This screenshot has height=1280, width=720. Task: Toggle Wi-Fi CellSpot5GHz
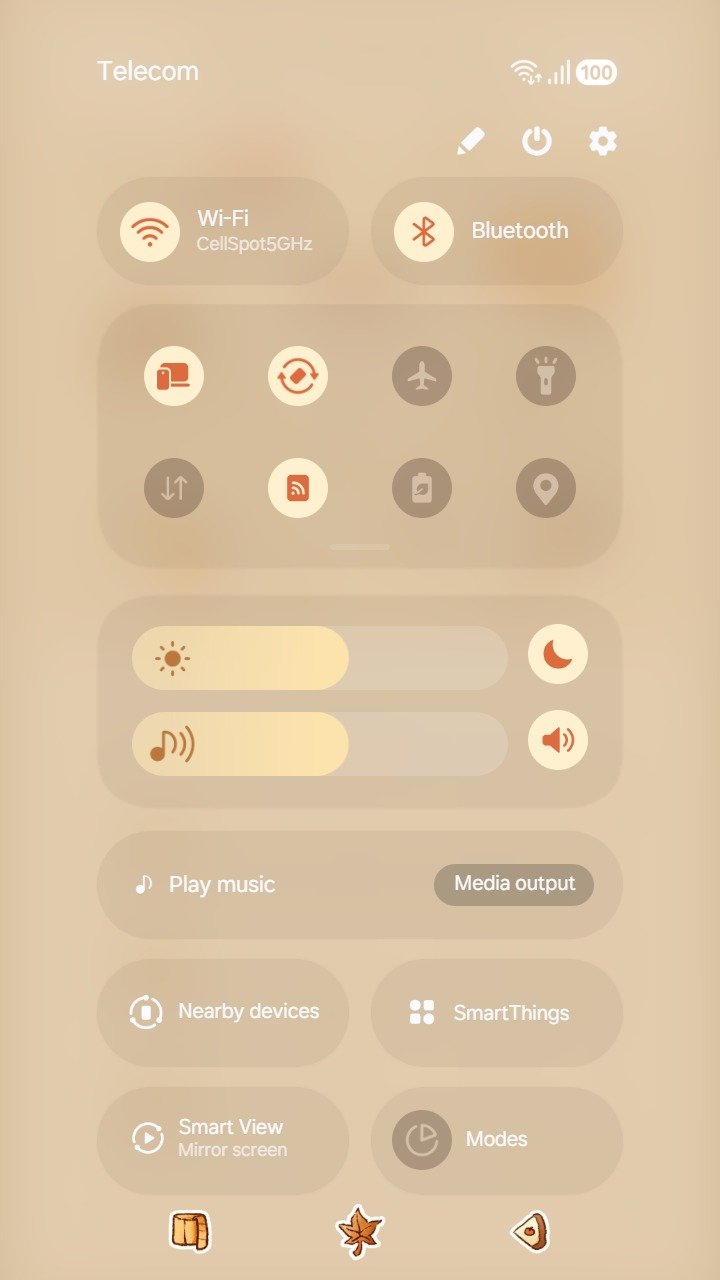click(223, 231)
